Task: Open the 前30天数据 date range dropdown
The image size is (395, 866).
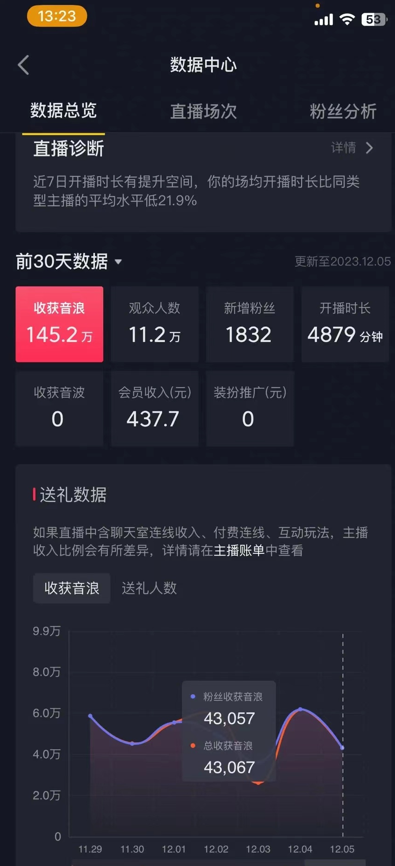Action: (x=69, y=261)
